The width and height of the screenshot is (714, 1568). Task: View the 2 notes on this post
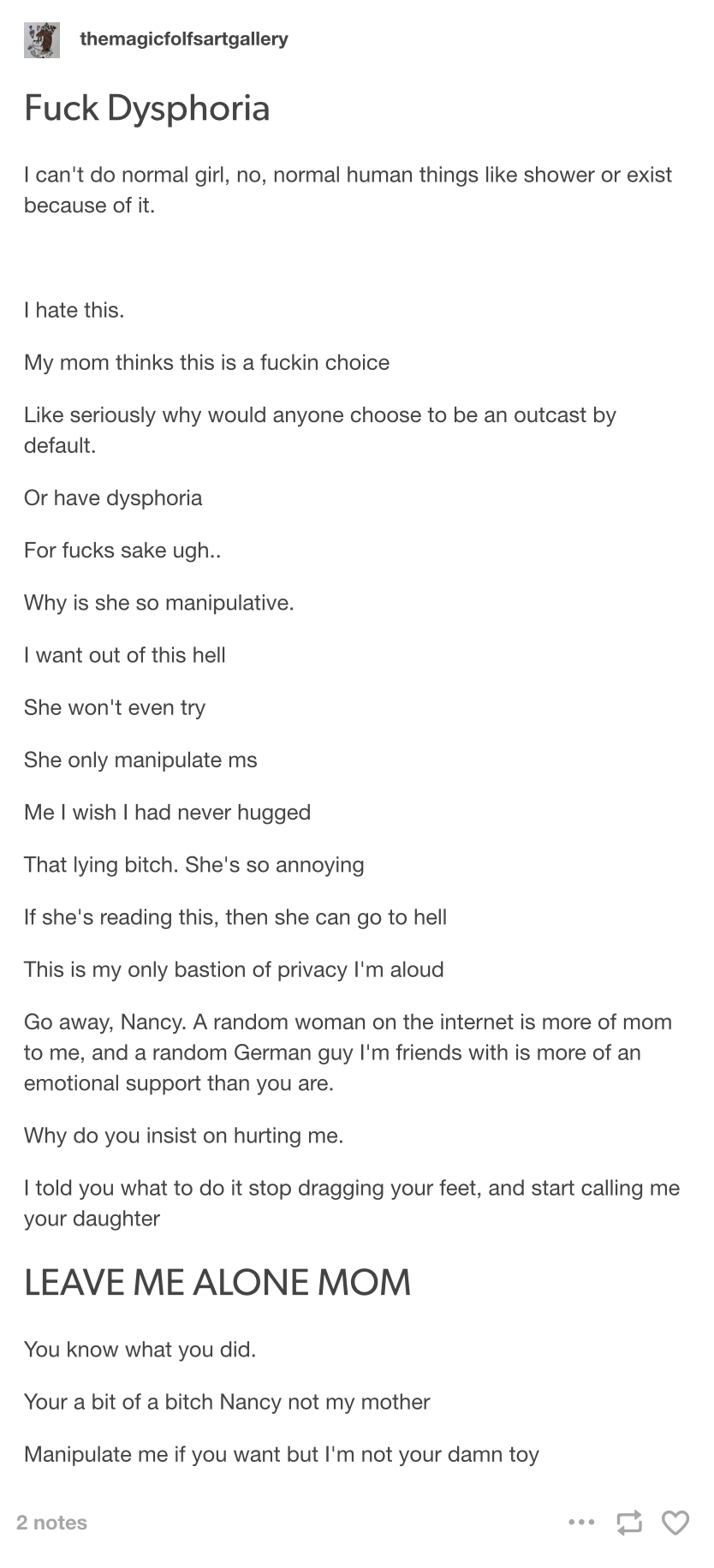[x=51, y=1522]
